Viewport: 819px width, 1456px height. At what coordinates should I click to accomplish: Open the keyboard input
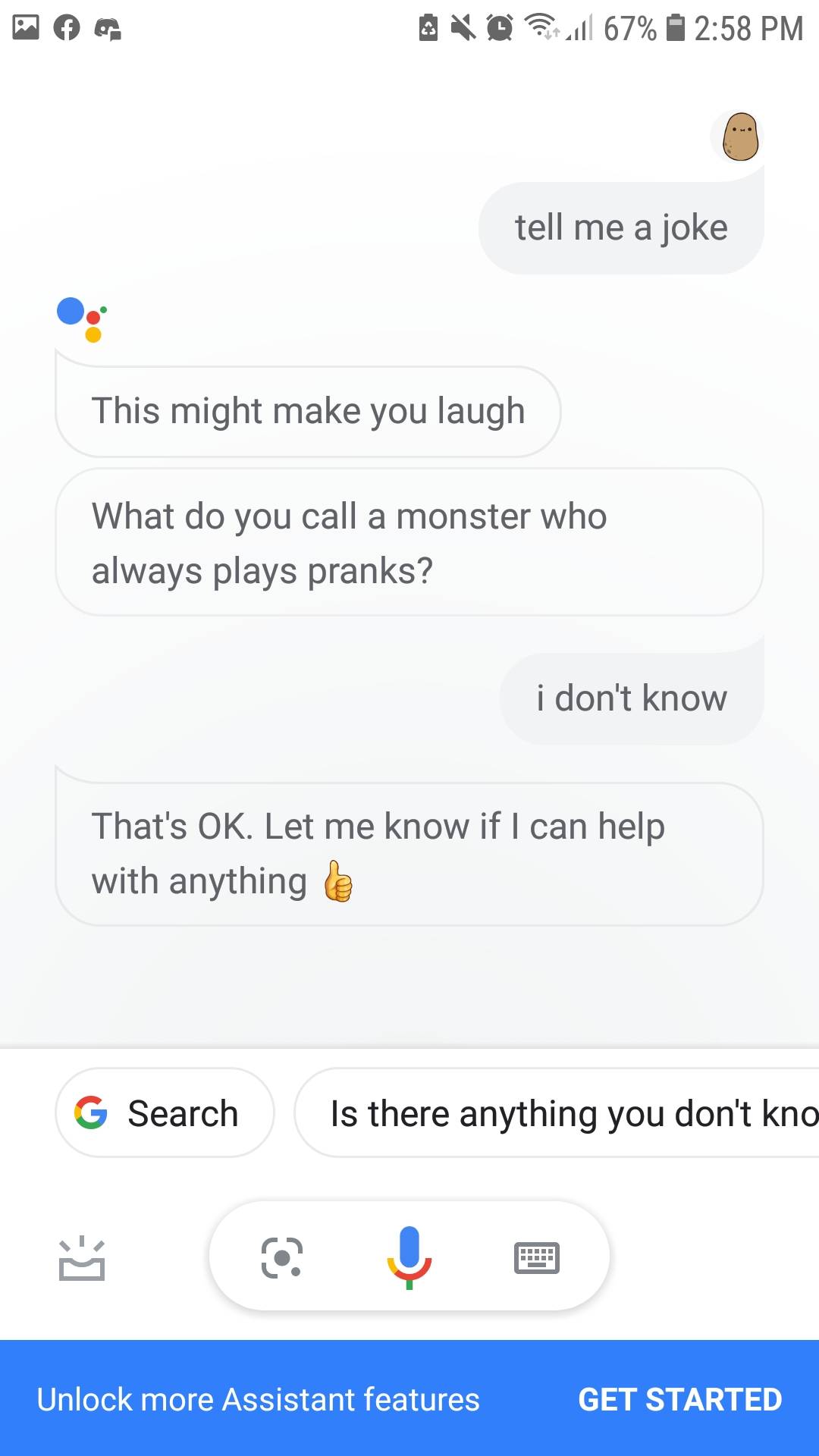(x=536, y=1257)
